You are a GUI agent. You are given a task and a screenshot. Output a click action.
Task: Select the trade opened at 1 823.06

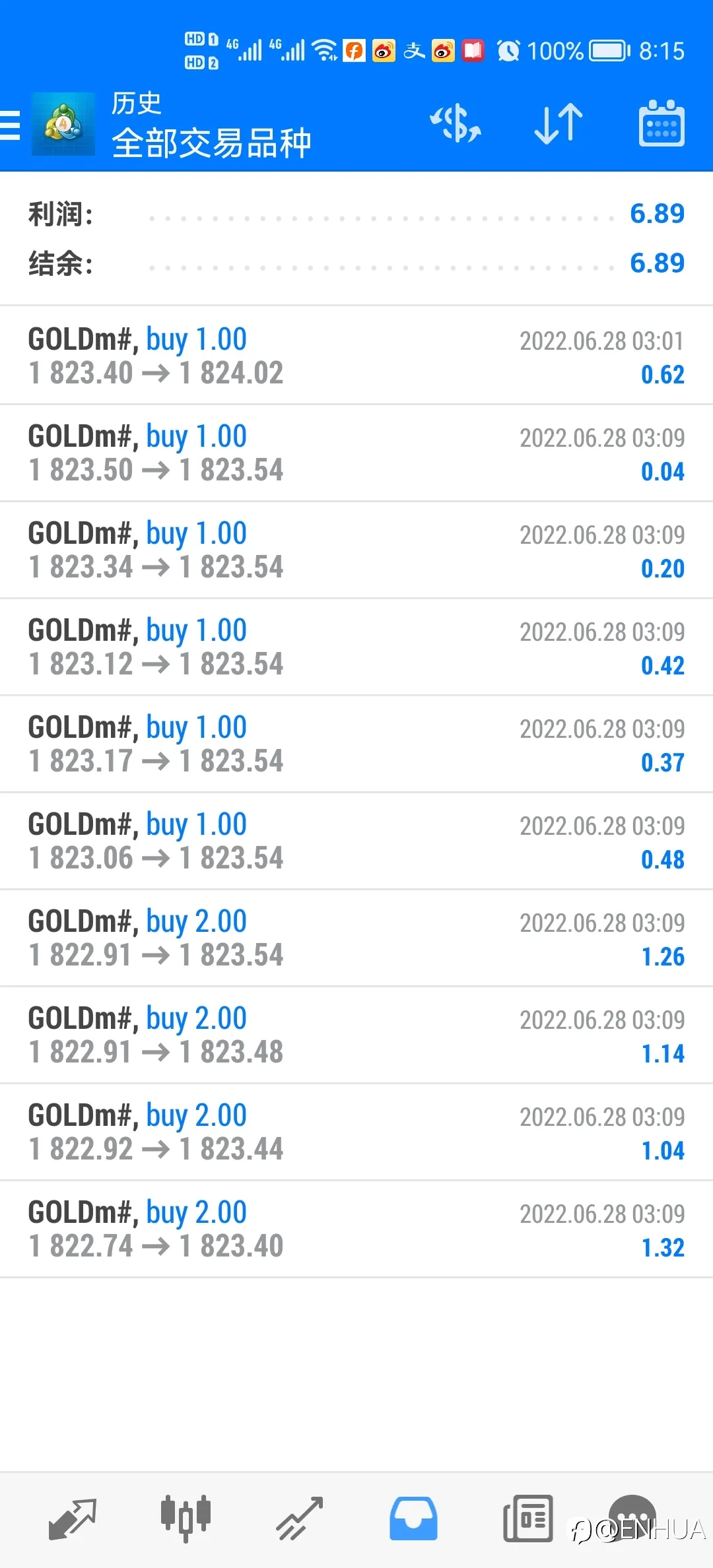pyautogui.click(x=356, y=841)
